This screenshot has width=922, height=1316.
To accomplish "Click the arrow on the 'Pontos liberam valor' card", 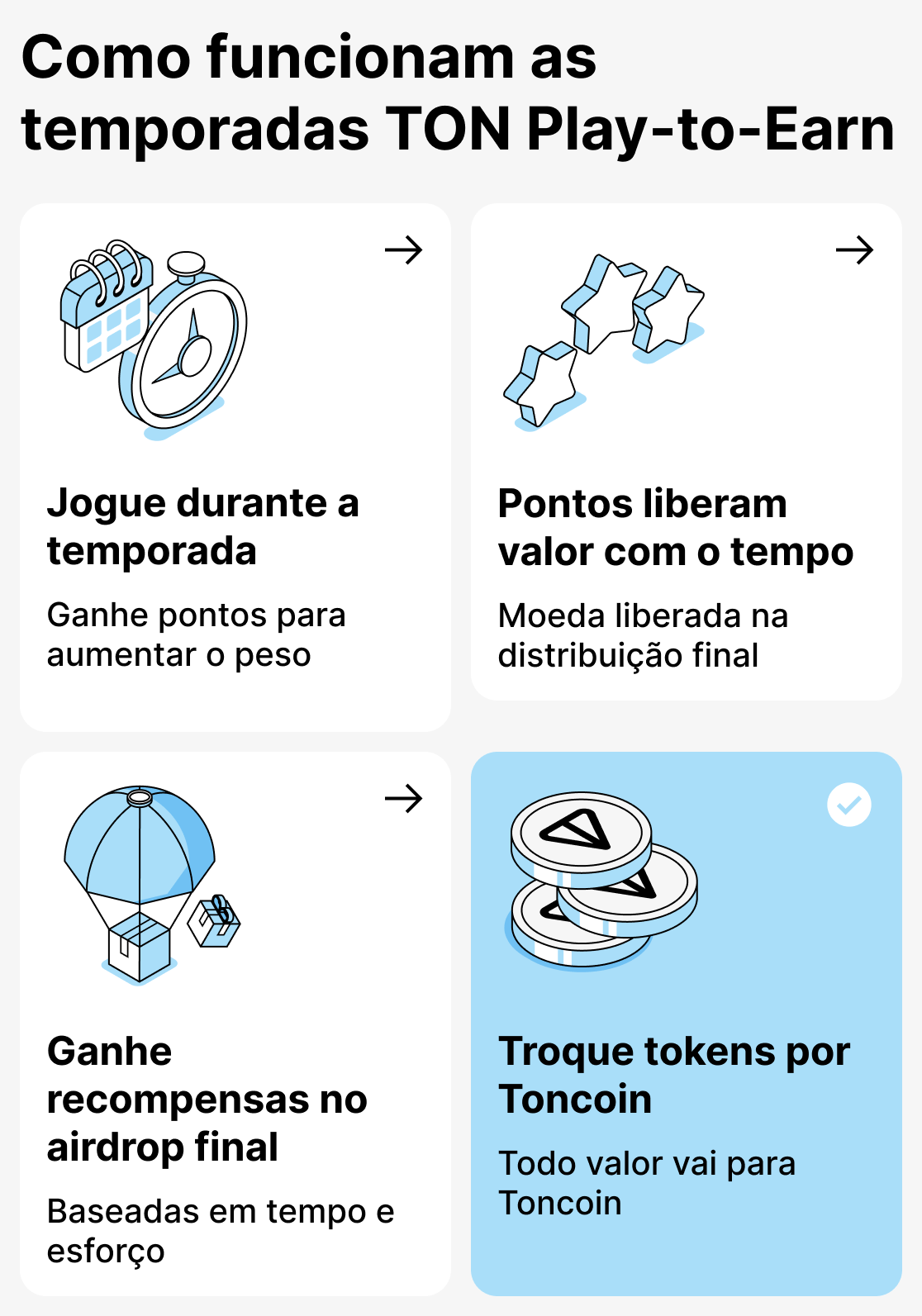I will click(854, 249).
